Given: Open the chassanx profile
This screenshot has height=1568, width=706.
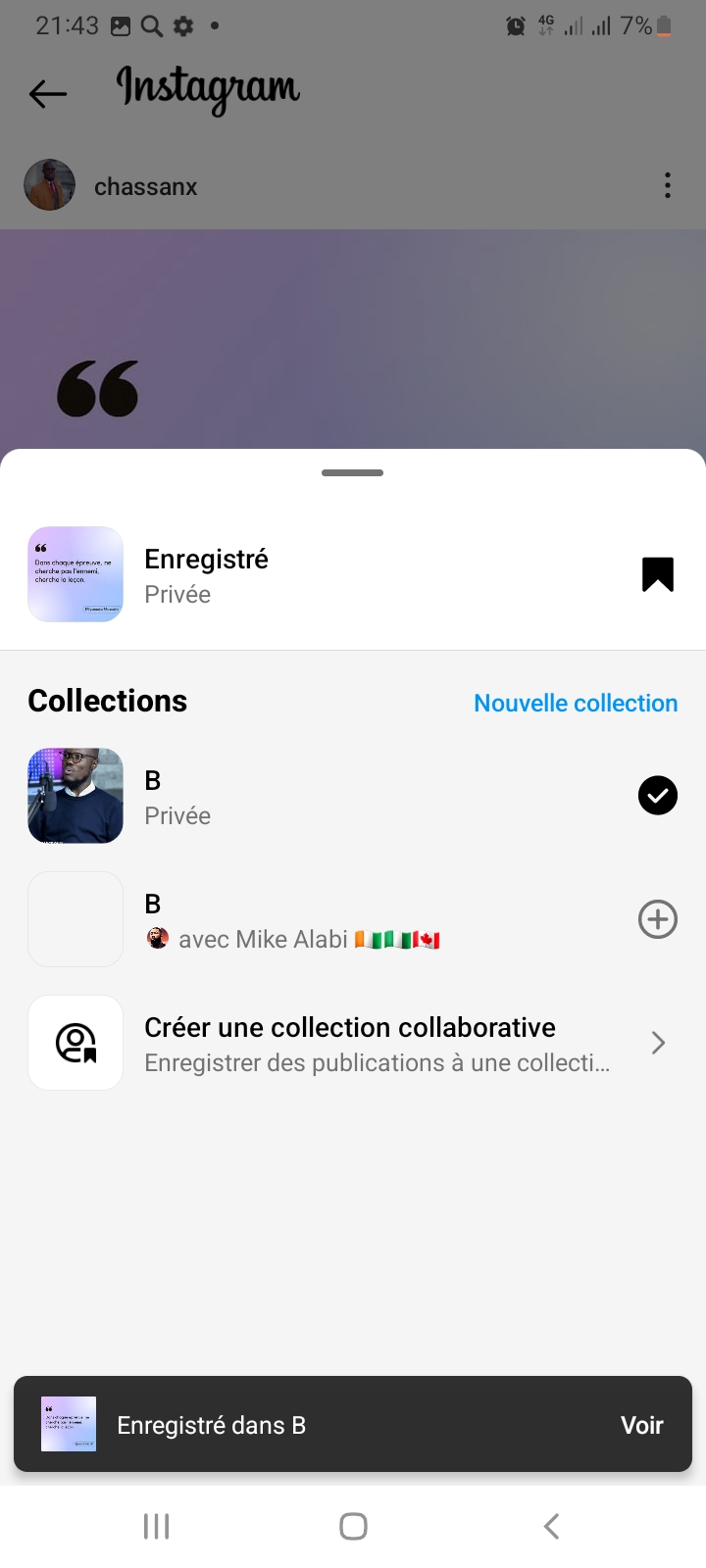Looking at the screenshot, I should tap(145, 186).
